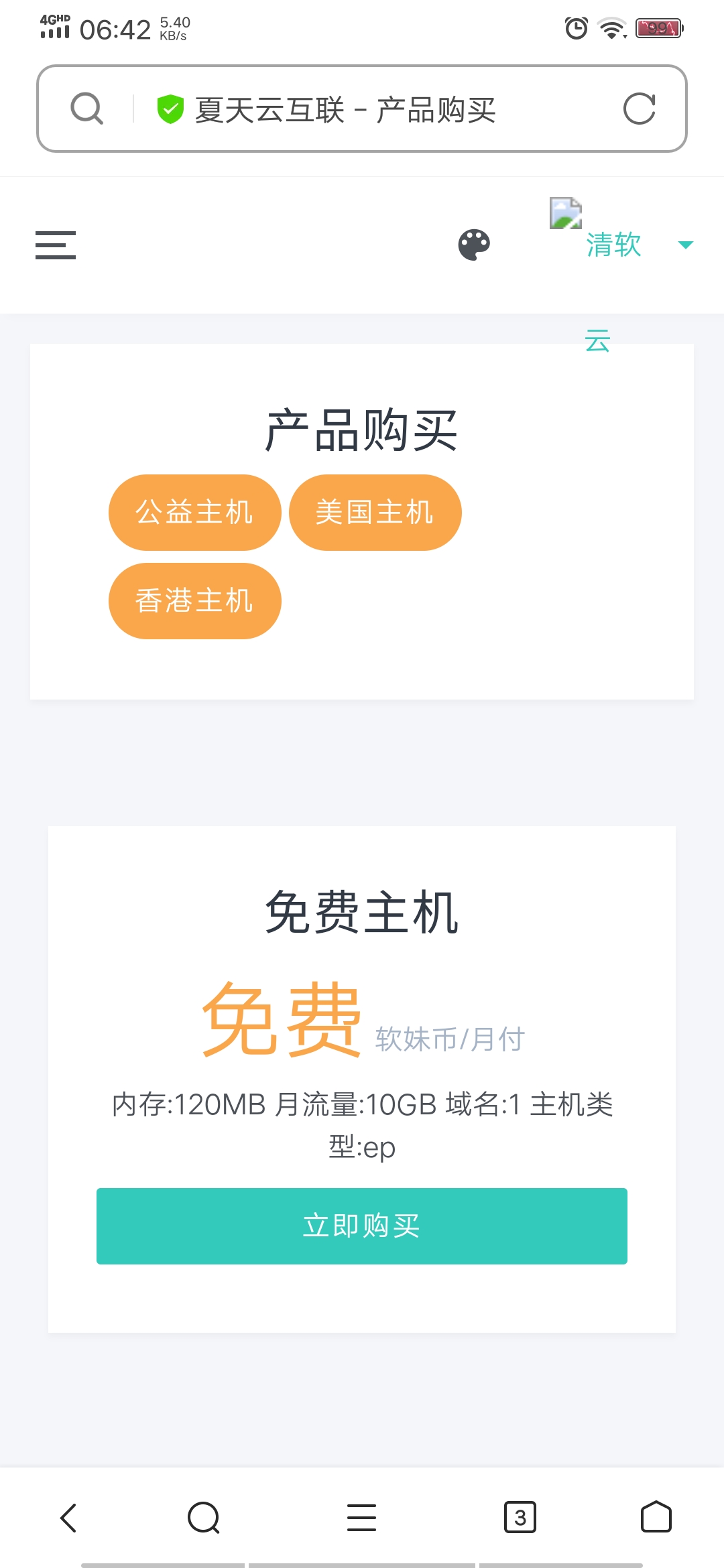Select the 美国主机 category
Screen dimensions: 724x1568
(x=375, y=513)
